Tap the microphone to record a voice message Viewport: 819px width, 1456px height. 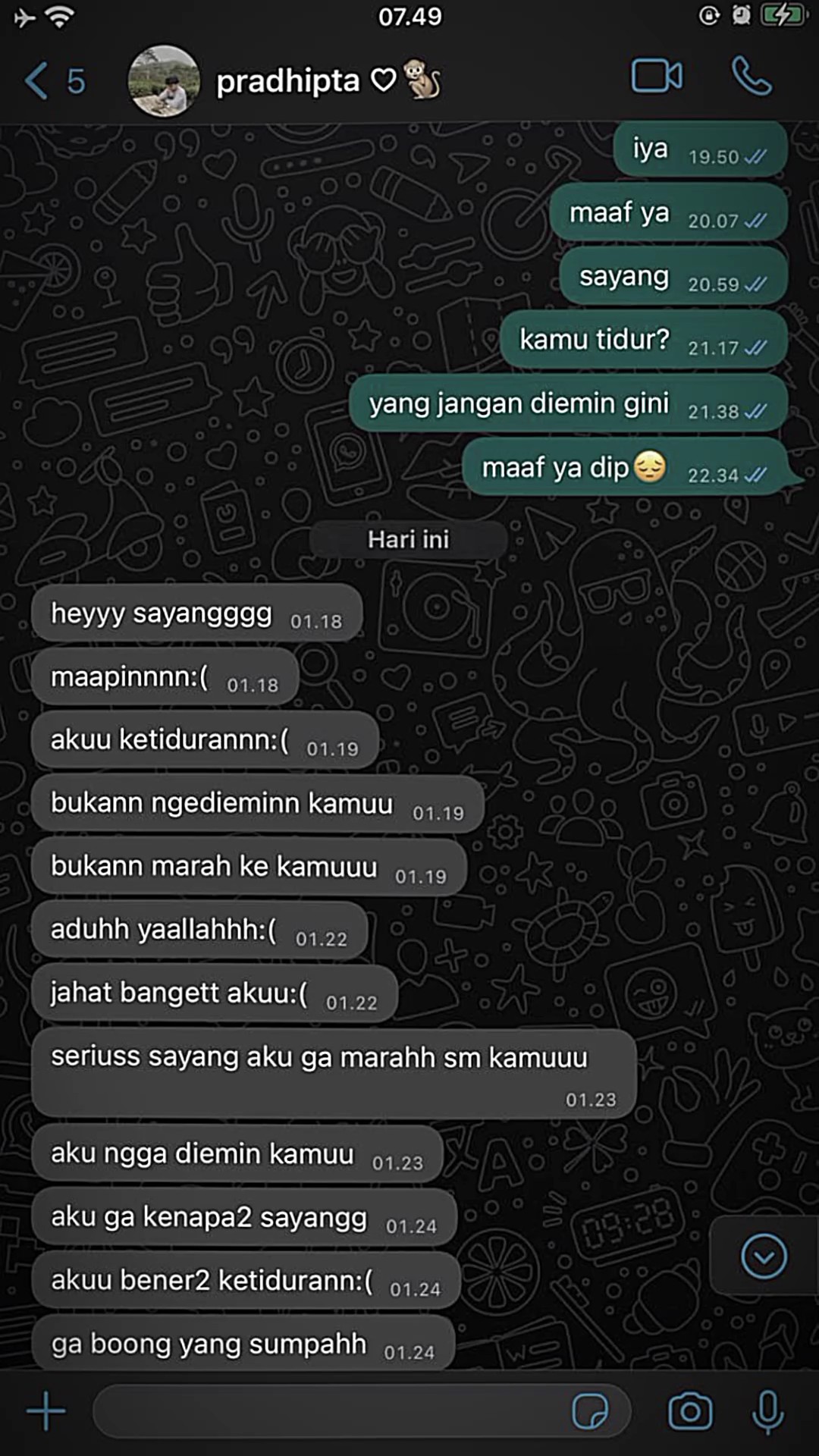[x=767, y=1411]
